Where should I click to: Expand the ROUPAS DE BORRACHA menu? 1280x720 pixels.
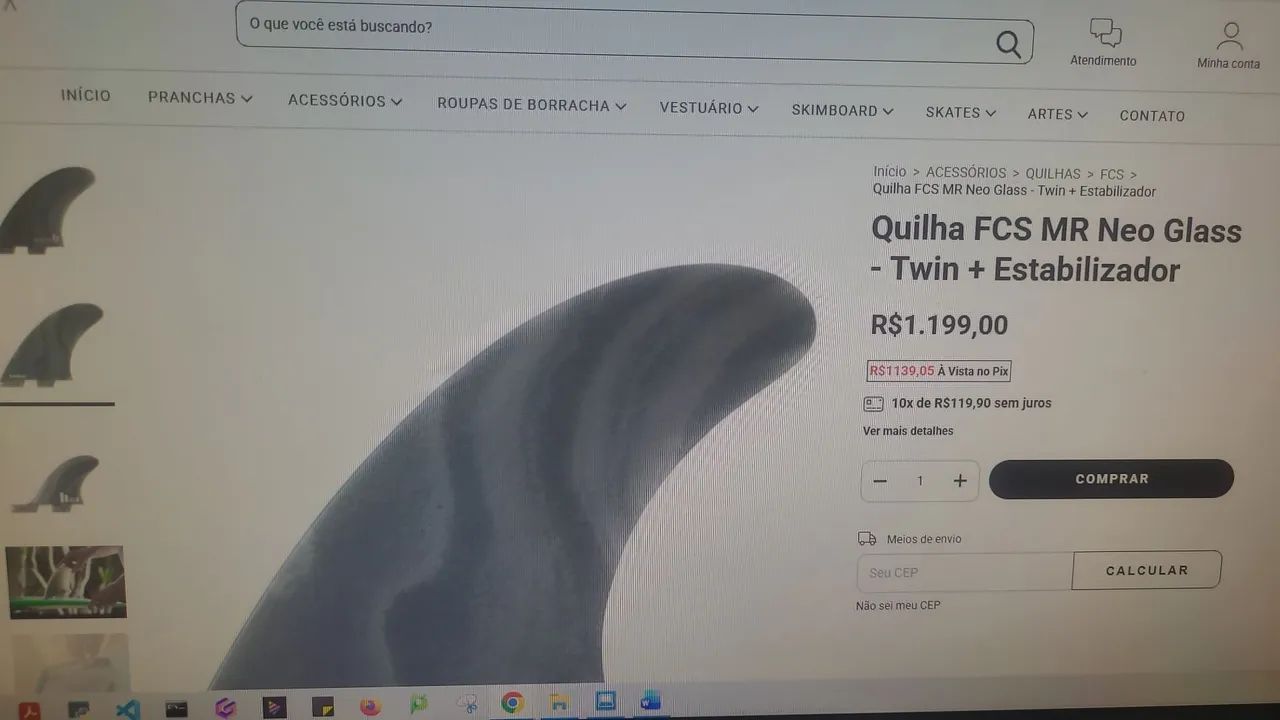click(x=531, y=105)
